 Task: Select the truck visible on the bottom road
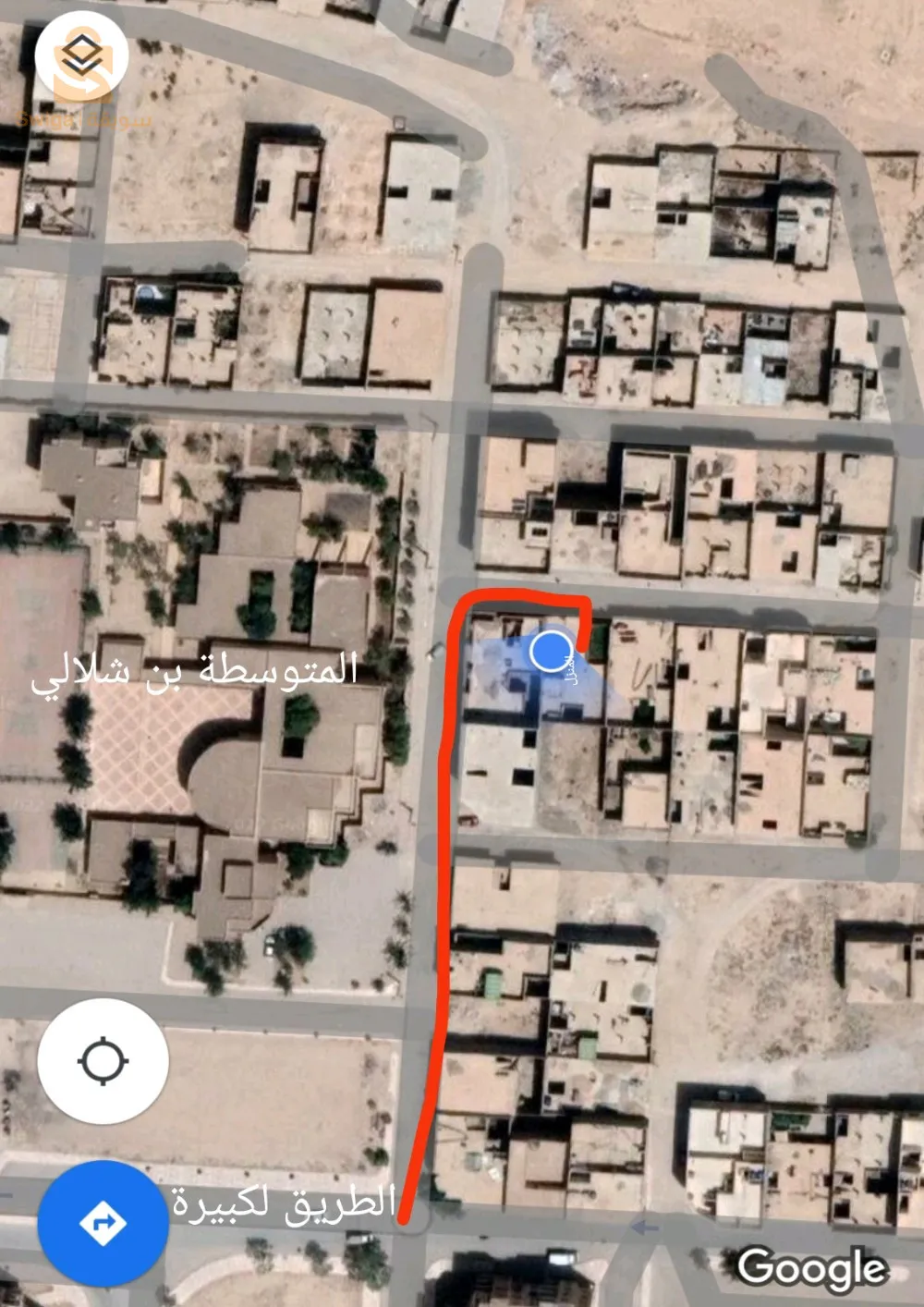[561, 1257]
